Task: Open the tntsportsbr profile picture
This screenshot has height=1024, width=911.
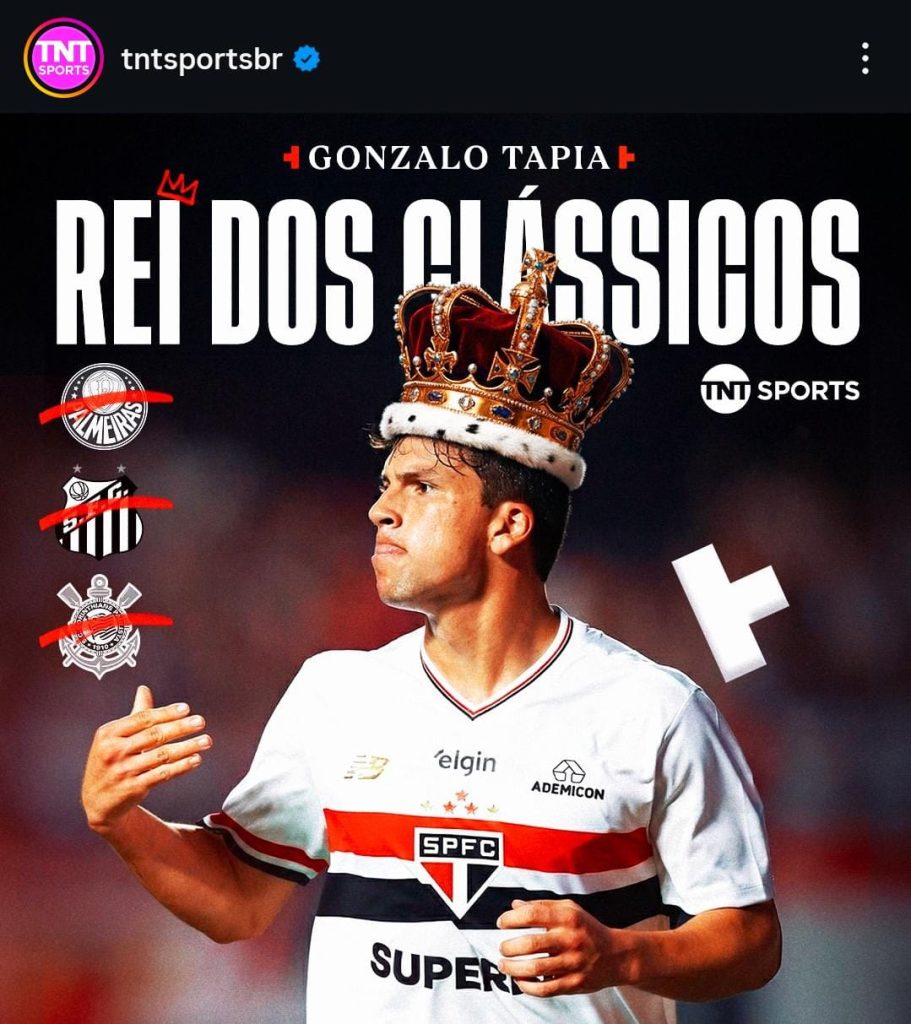Action: (63, 58)
